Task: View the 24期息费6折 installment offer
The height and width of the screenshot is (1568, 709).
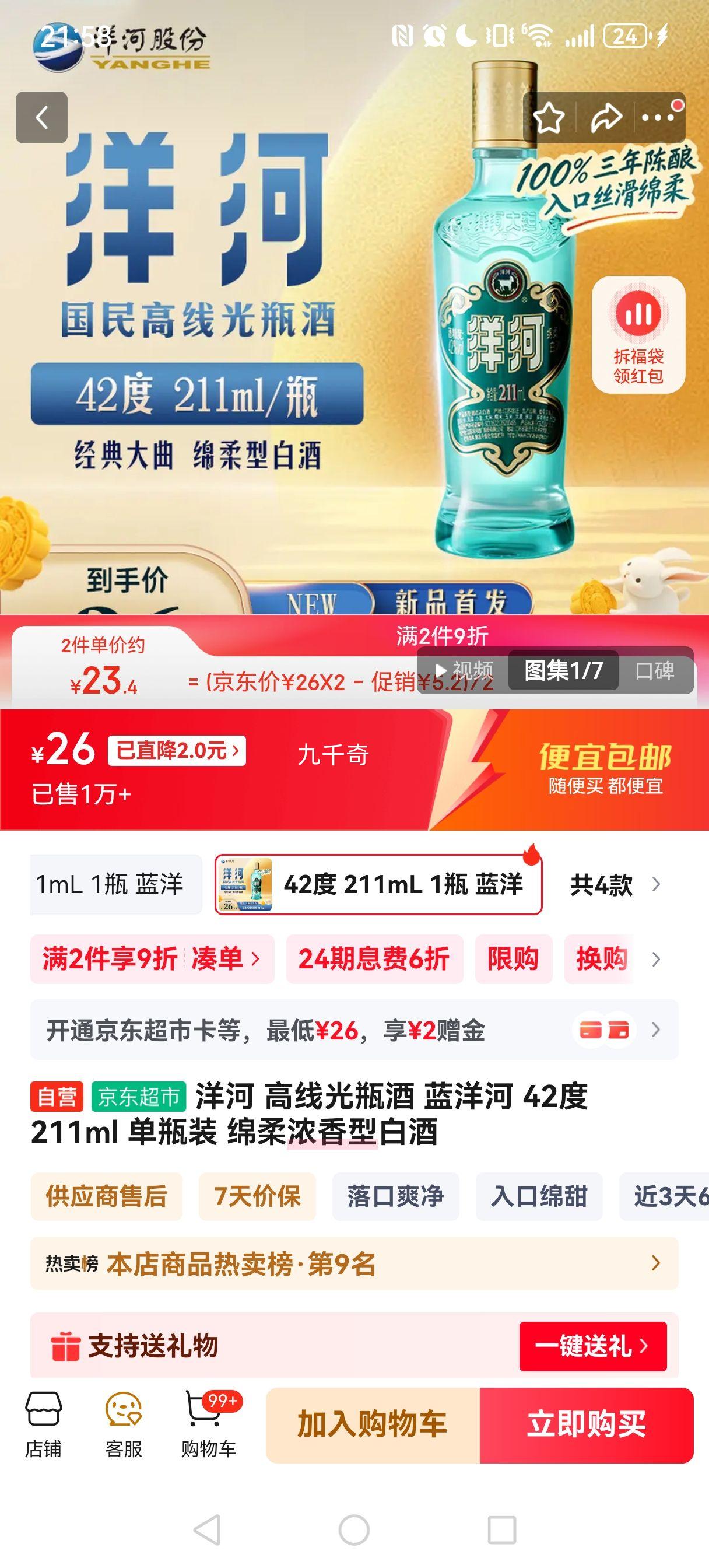Action: click(x=374, y=958)
